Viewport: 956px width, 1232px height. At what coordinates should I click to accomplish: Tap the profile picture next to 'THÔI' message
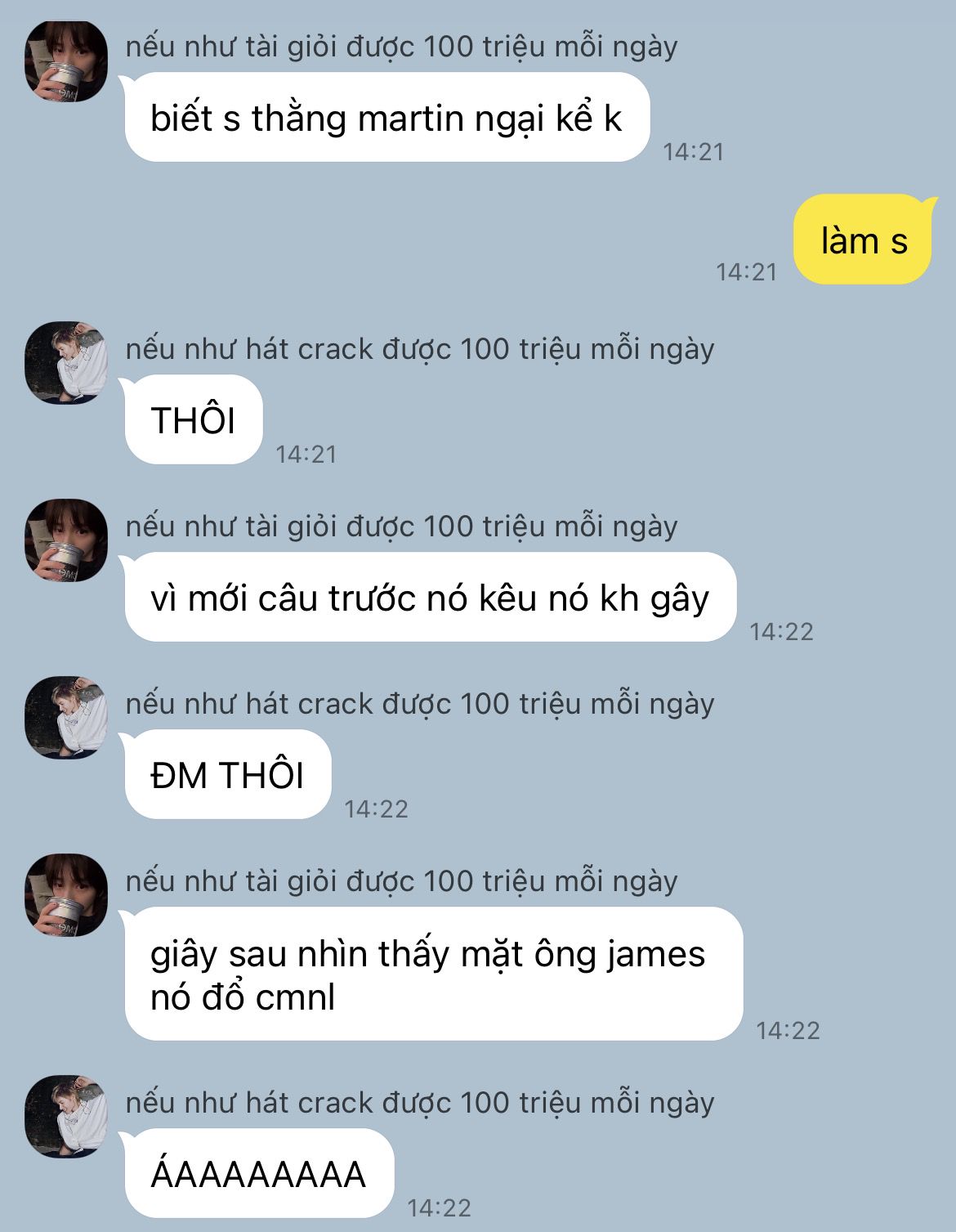click(66, 363)
